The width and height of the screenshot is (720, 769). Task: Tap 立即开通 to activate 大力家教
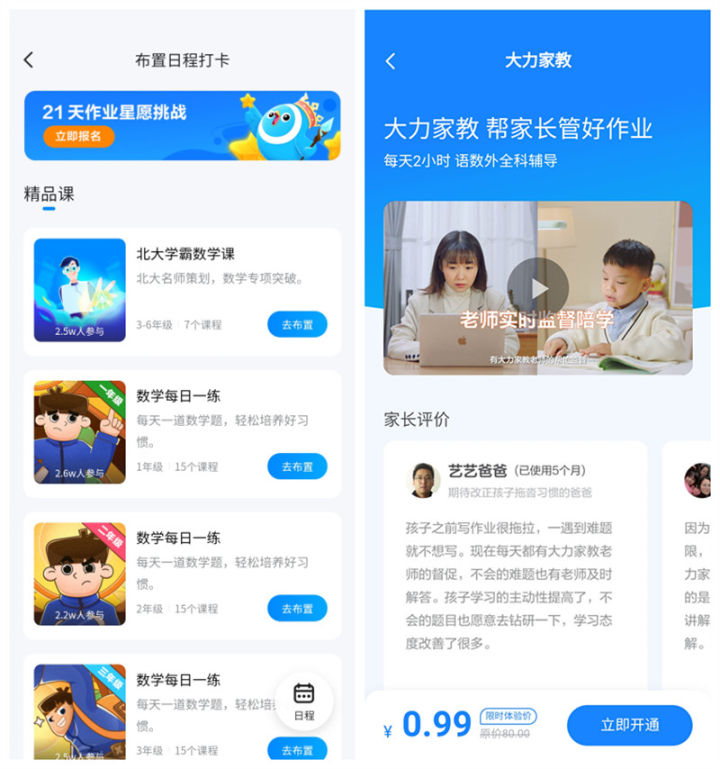point(629,725)
